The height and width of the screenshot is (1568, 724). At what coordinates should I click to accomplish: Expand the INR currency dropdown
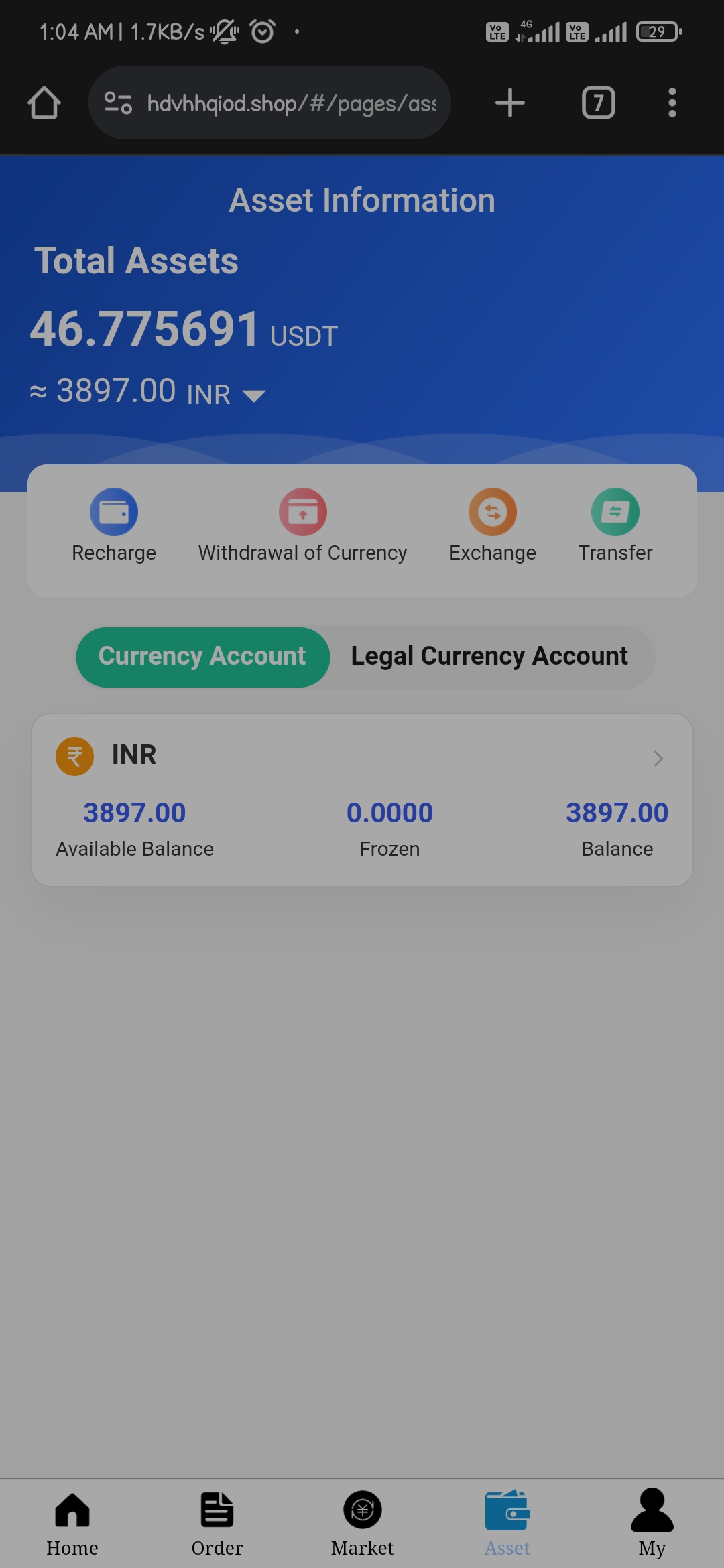tap(254, 396)
